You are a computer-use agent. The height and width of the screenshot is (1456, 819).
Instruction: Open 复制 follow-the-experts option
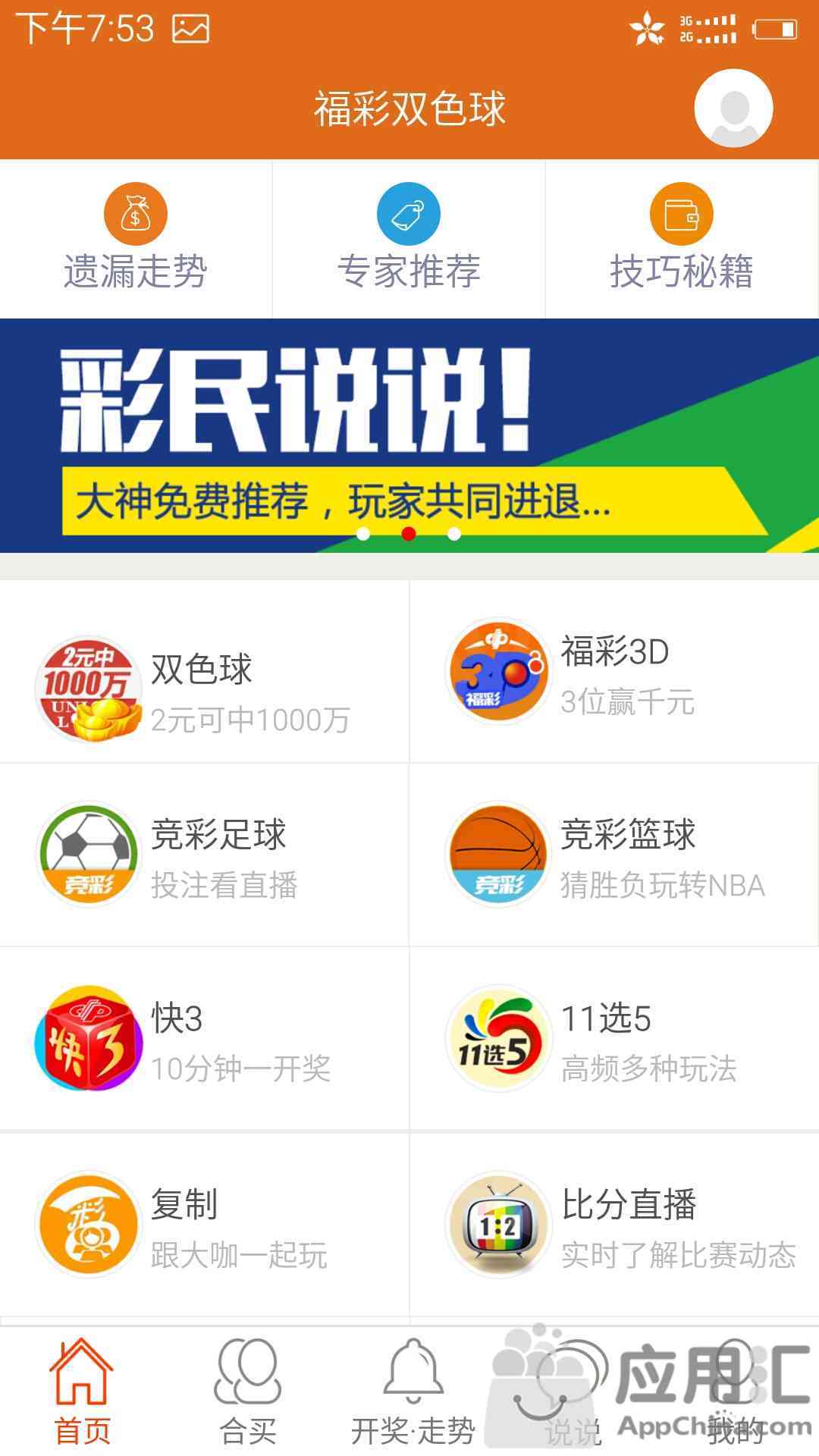(205, 1225)
